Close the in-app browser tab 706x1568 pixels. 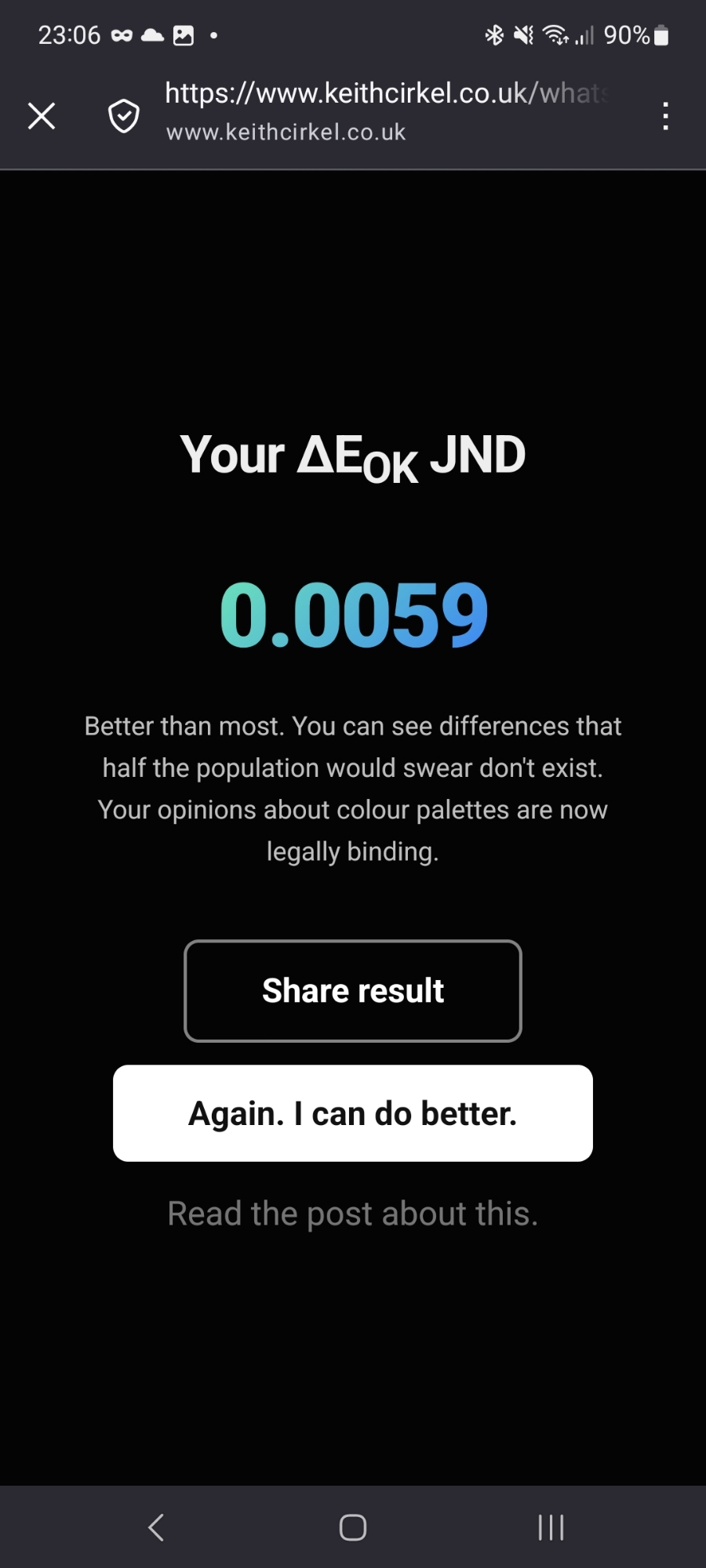click(42, 116)
